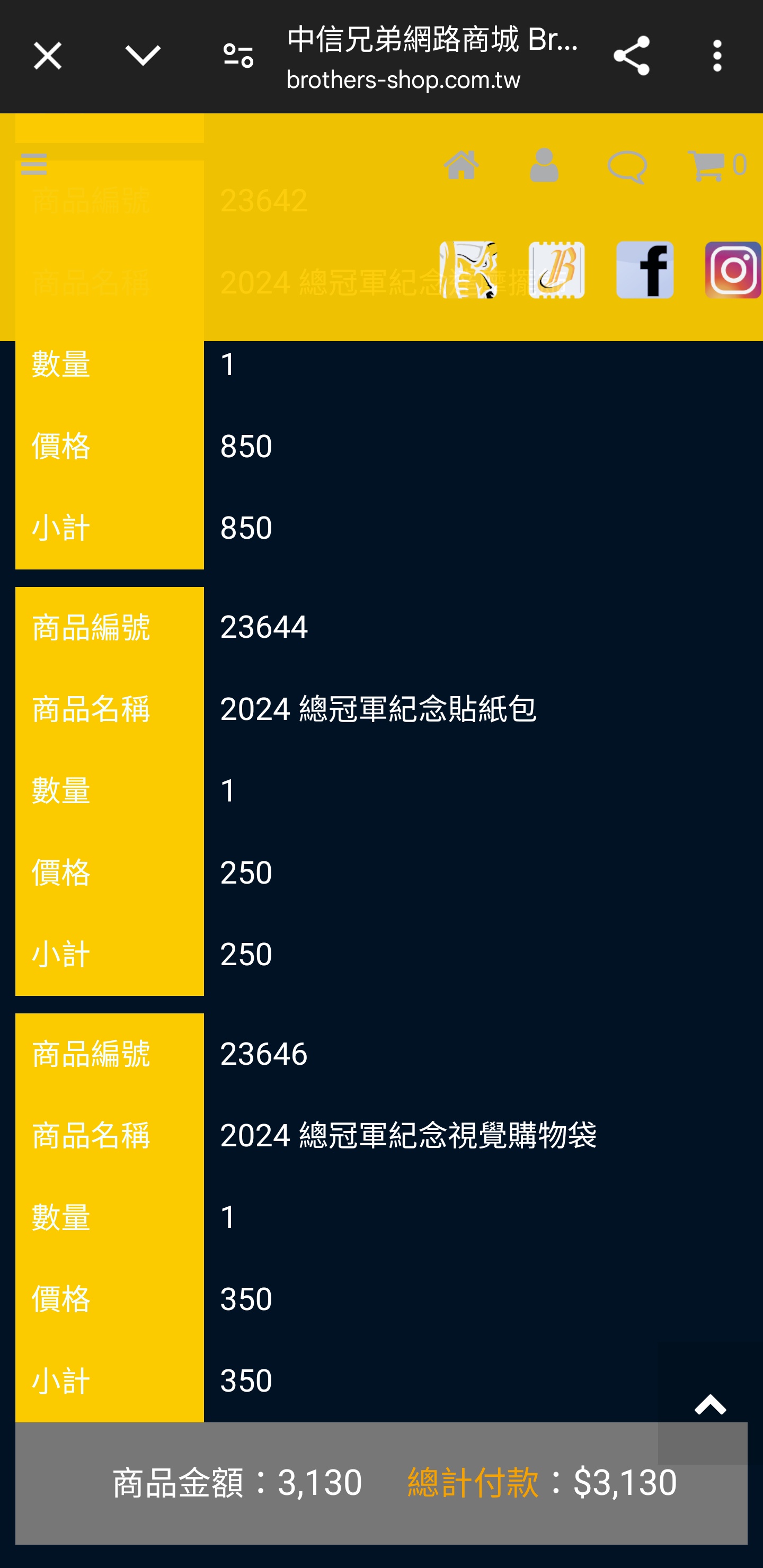Viewport: 763px width, 1568px height.
Task: Jump back to the top of the page
Action: click(709, 1405)
